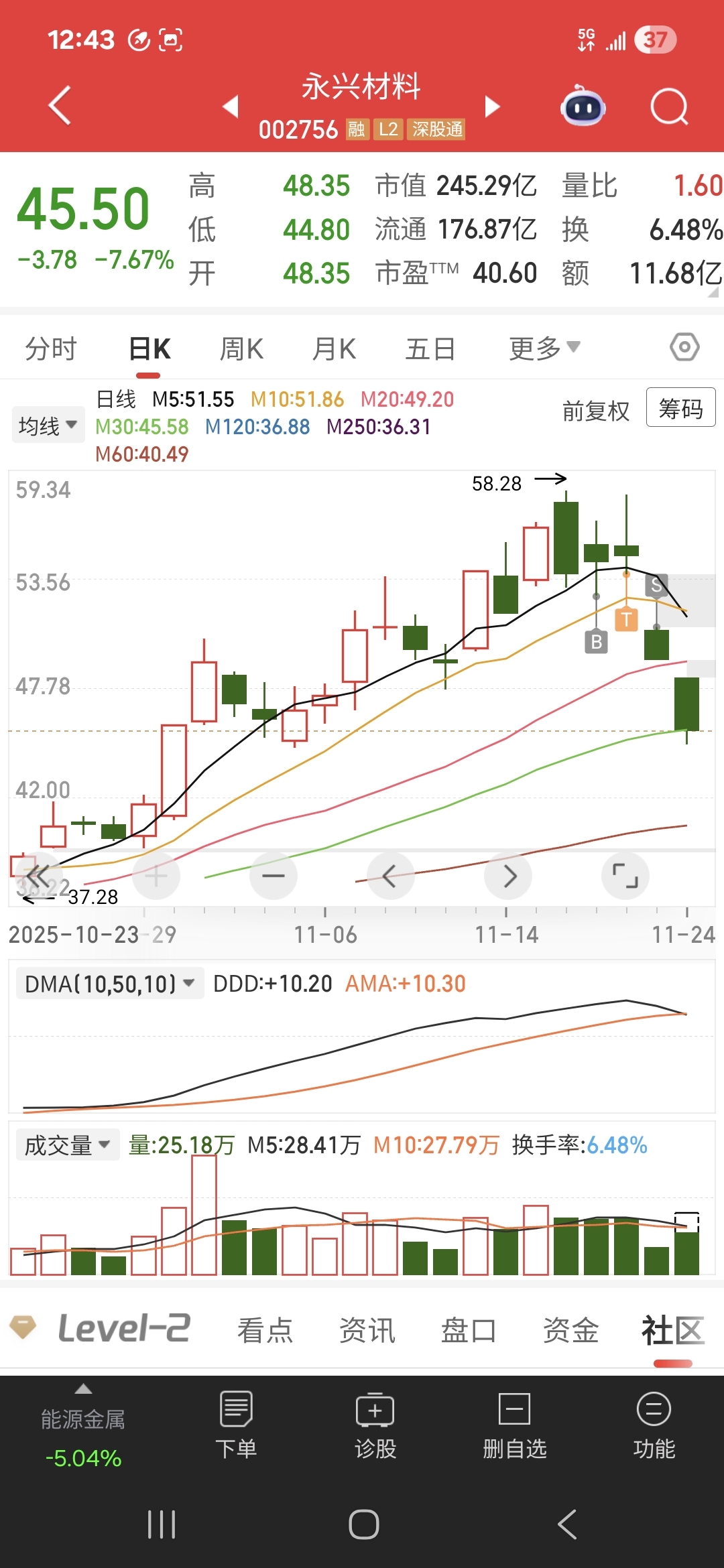Open stock search
This screenshot has width=724, height=1568.
[x=669, y=107]
